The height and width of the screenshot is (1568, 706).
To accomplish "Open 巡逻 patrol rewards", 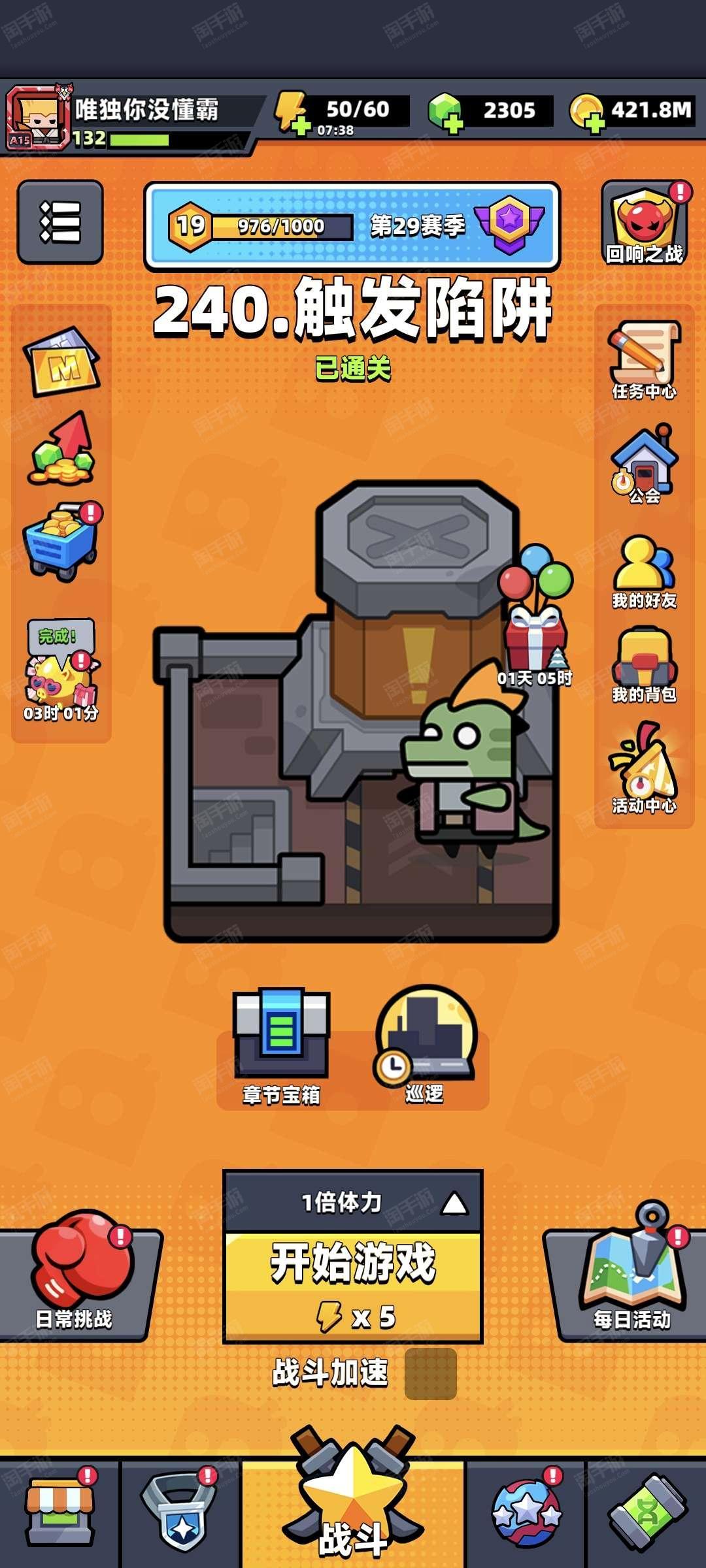I will coord(425,1045).
